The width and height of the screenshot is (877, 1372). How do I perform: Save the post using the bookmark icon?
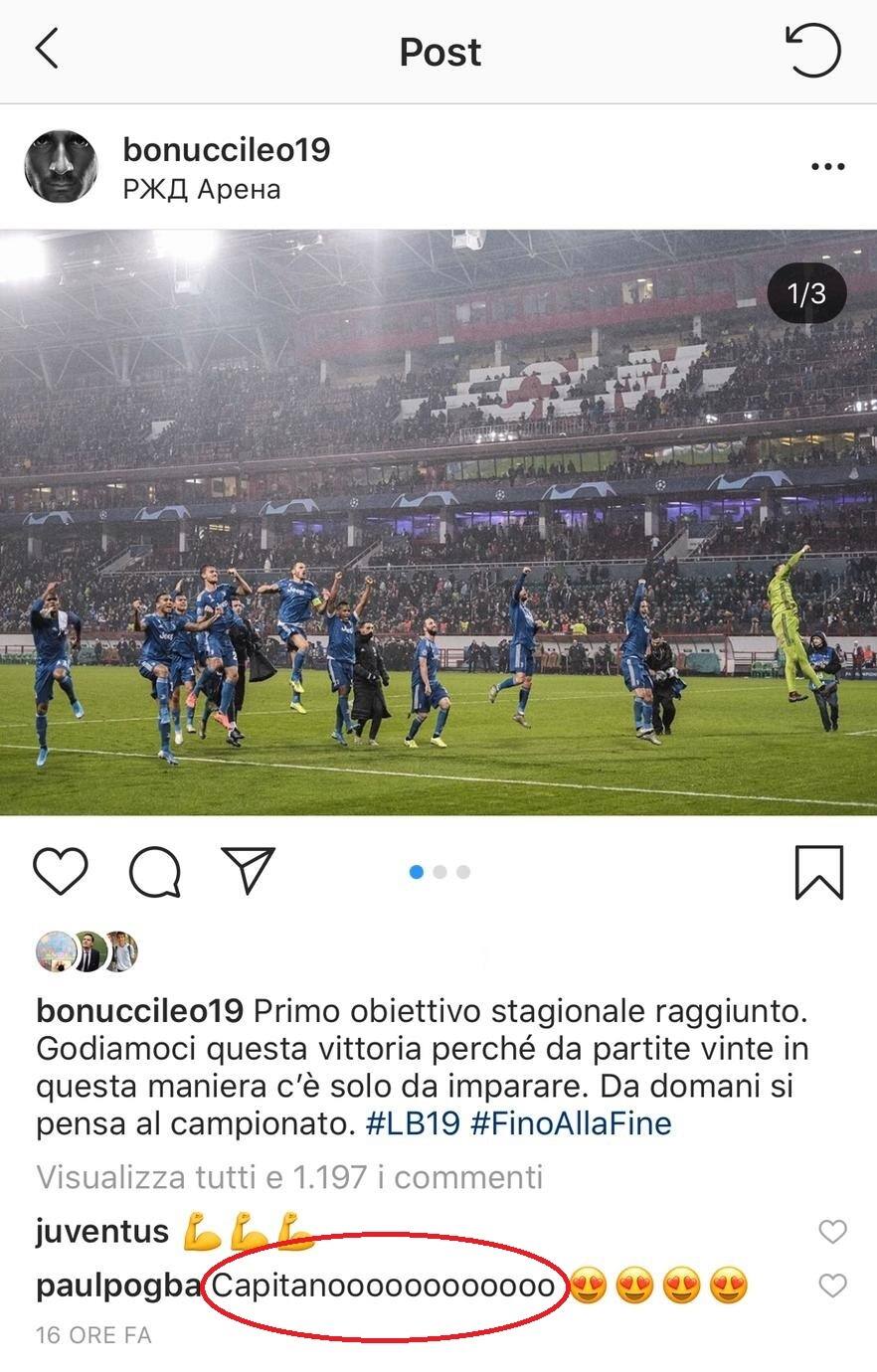[x=821, y=873]
